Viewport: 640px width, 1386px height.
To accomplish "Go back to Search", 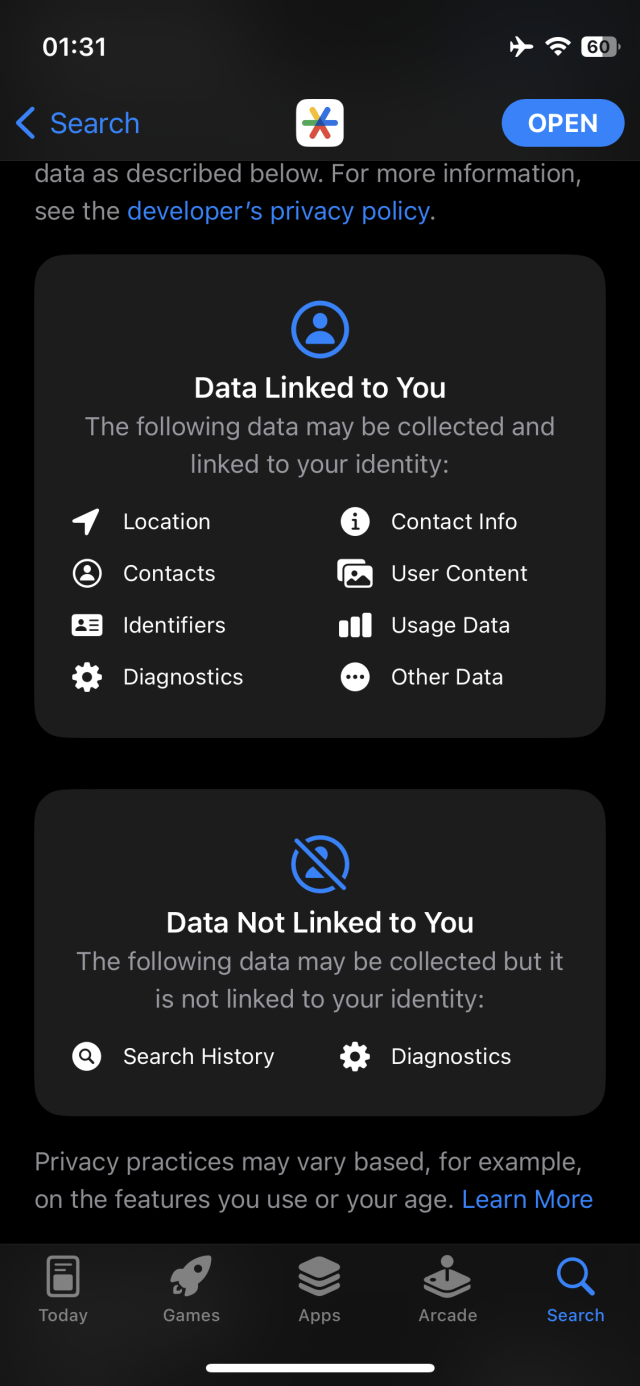I will point(78,124).
